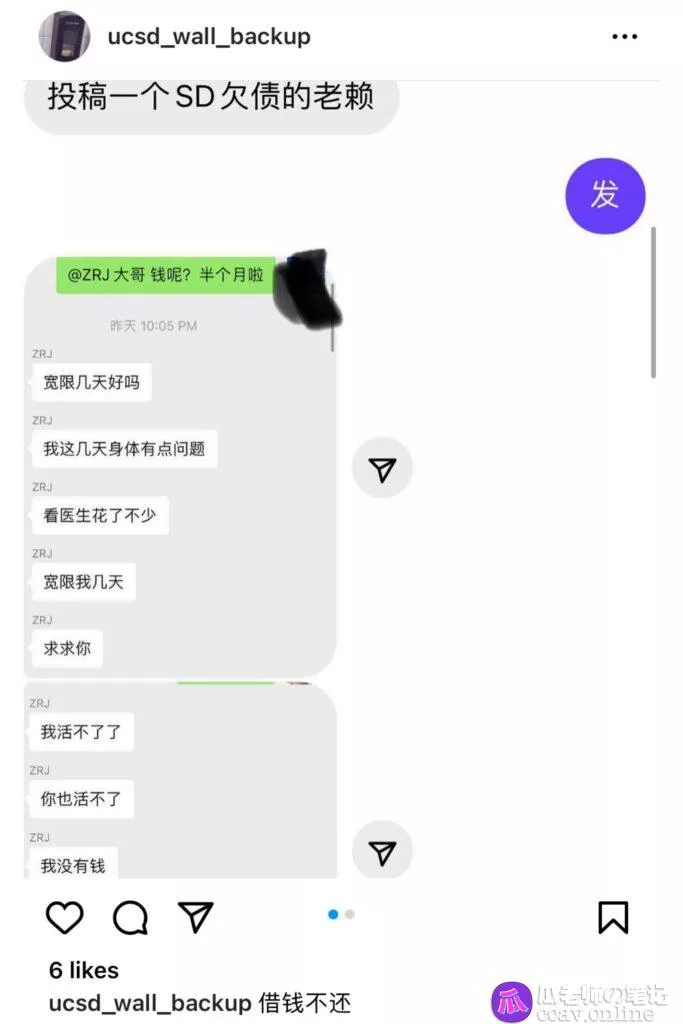Open comments on this post
This screenshot has height=1024, width=683.
click(x=131, y=916)
